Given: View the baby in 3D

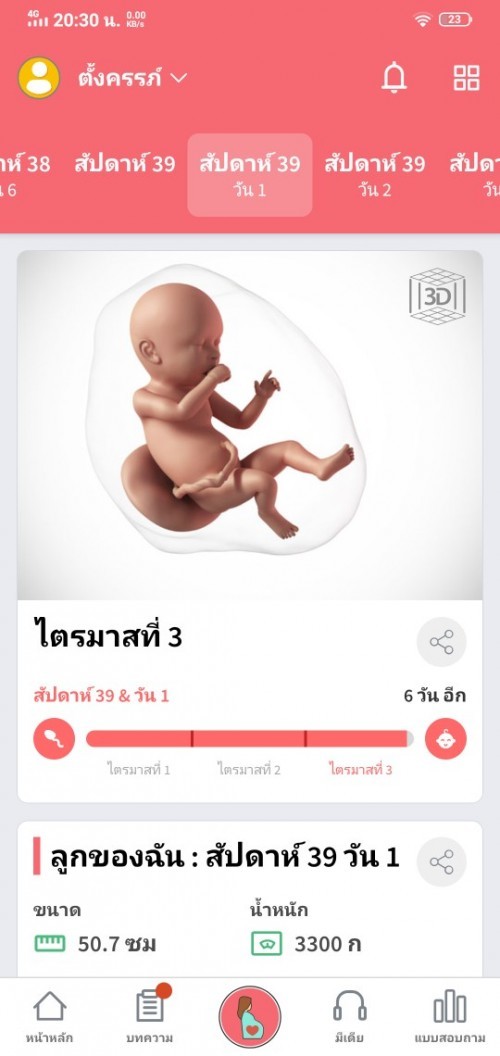Looking at the screenshot, I should point(437,296).
